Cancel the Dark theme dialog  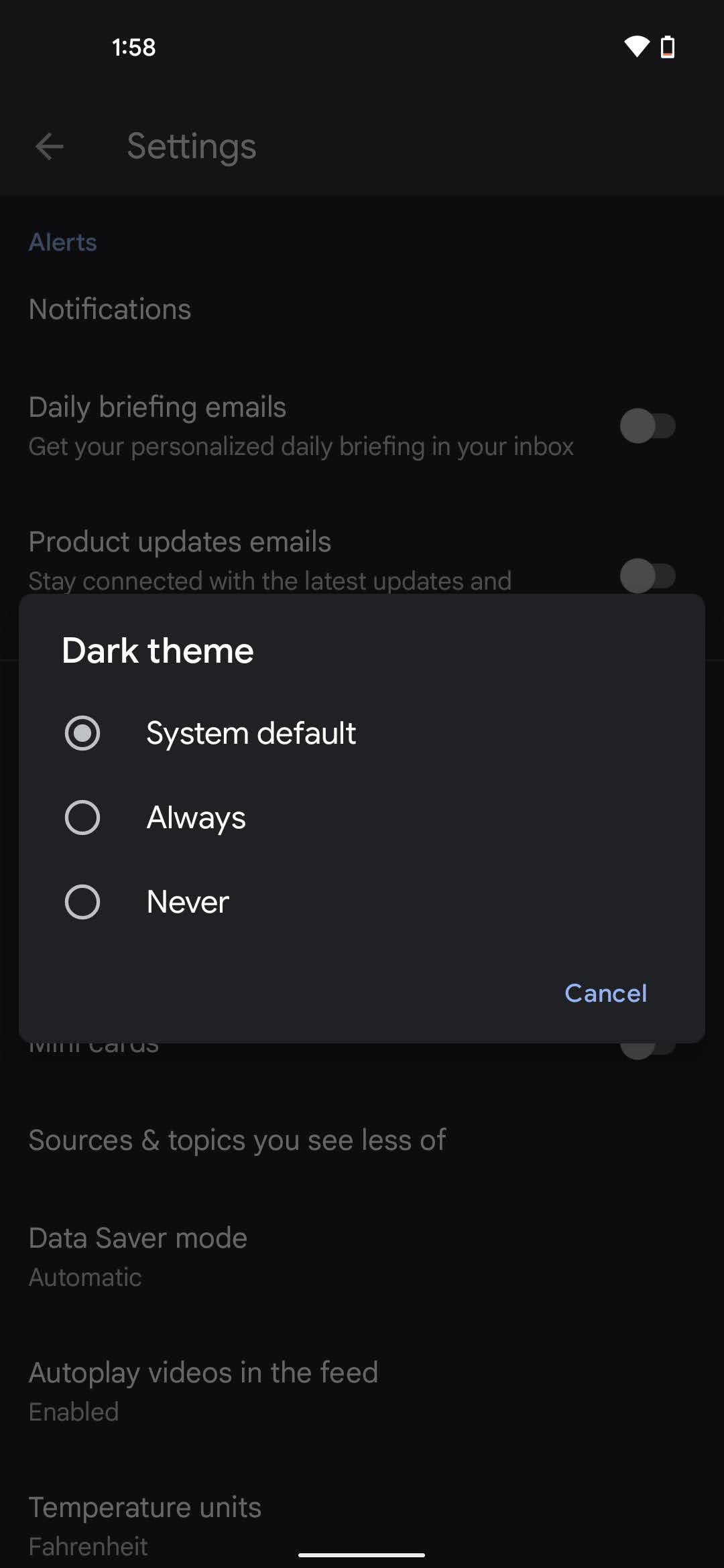[x=605, y=993]
